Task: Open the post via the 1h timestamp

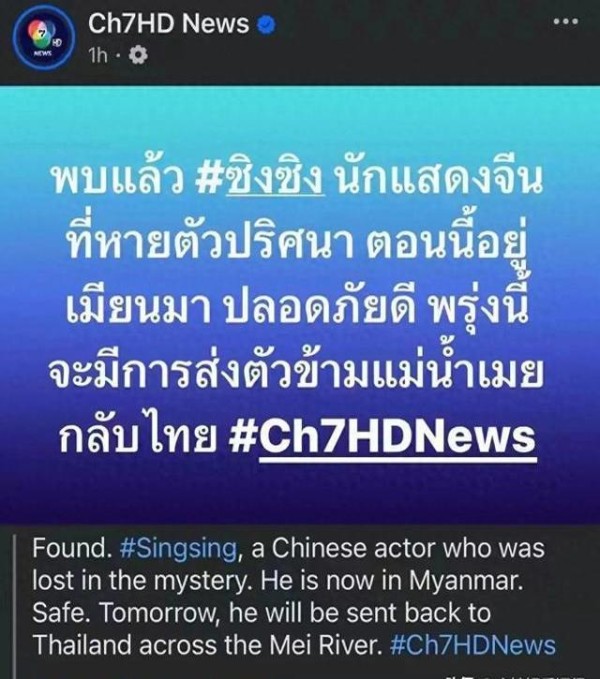Action: [x=98, y=57]
